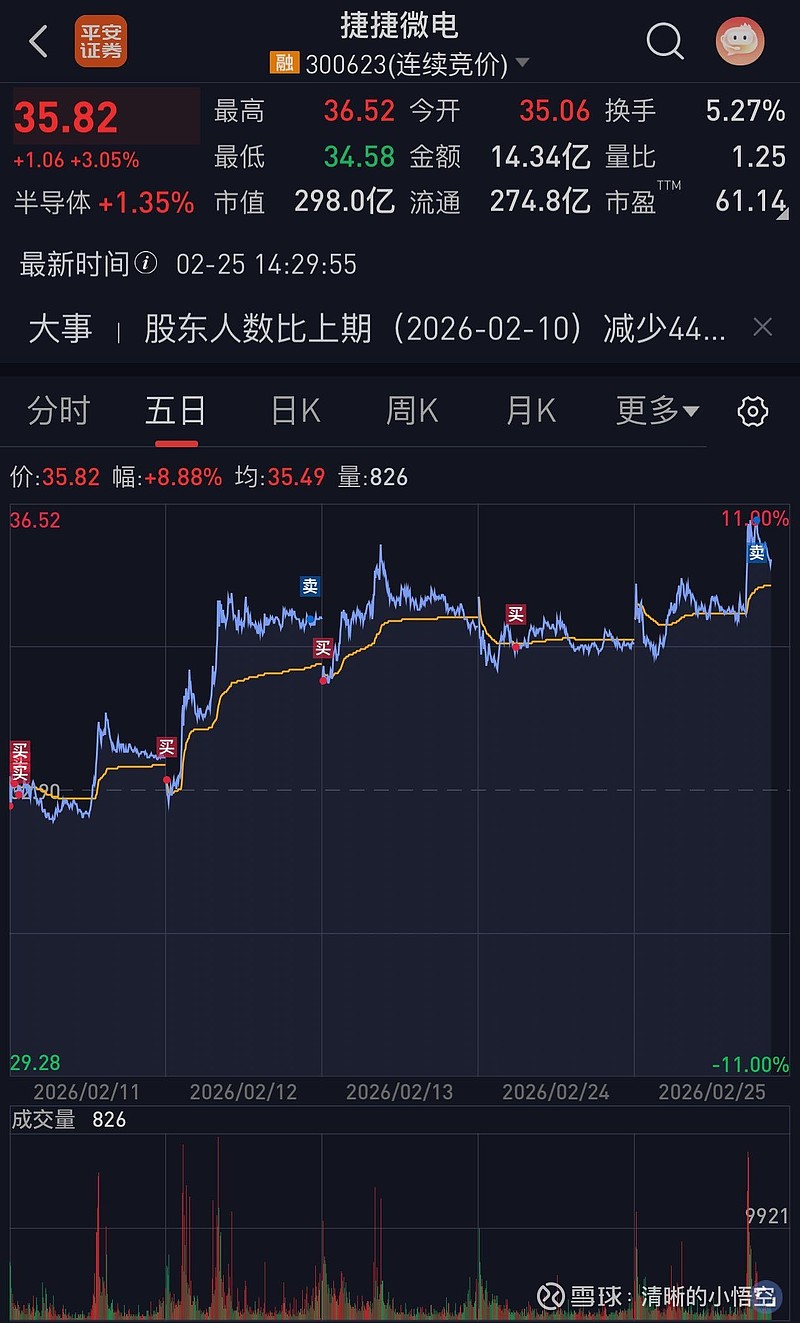Switch to the 日K chart tab
800x1323 pixels.
click(295, 411)
